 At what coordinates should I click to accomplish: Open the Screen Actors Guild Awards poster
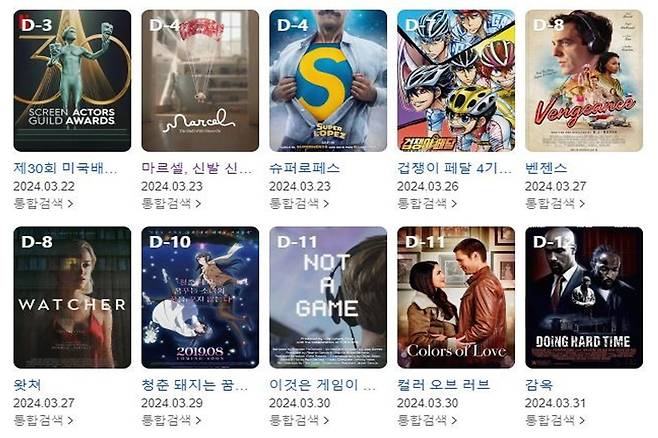pos(72,80)
